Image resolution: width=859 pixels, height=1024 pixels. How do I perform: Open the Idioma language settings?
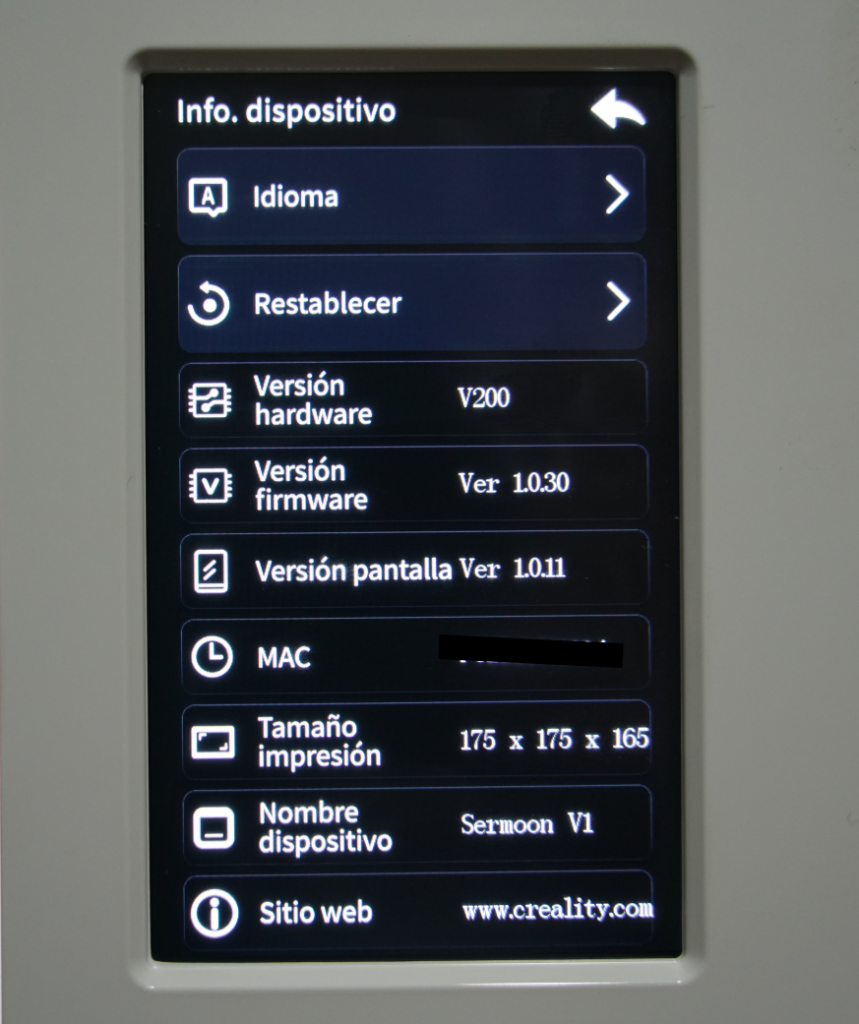click(x=410, y=196)
